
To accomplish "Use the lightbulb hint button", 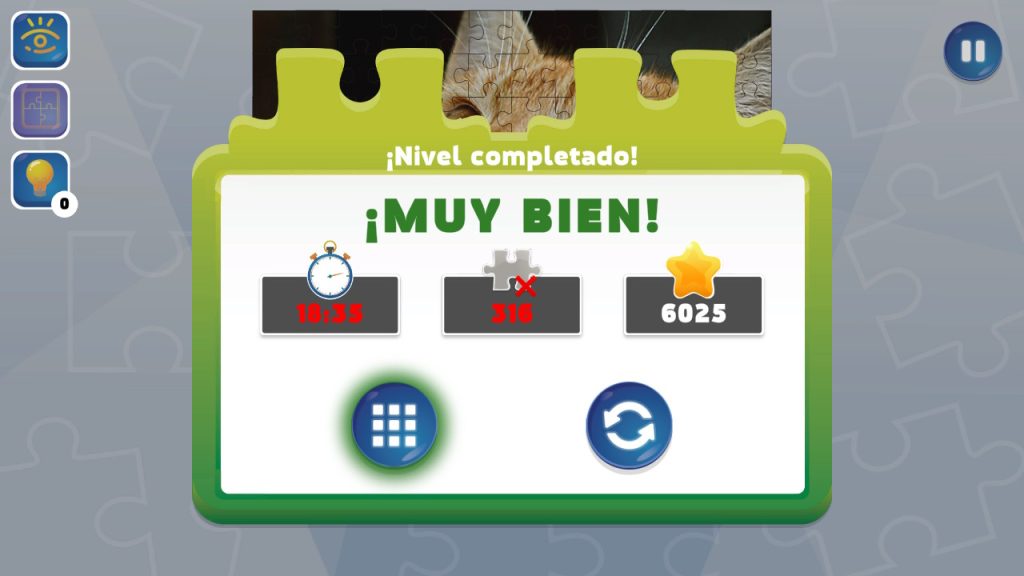I will [40, 180].
